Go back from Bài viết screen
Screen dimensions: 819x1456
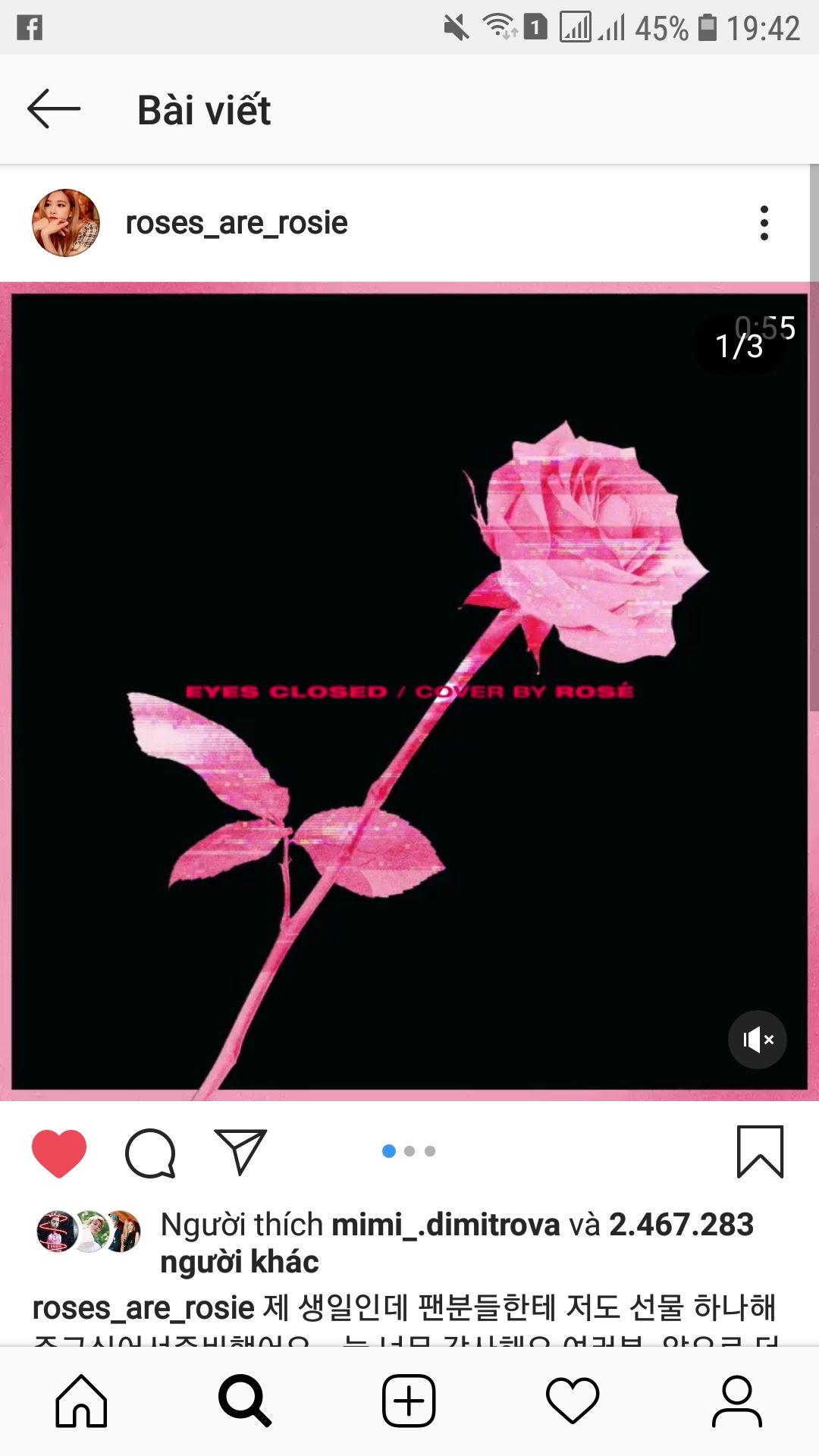[x=54, y=109]
